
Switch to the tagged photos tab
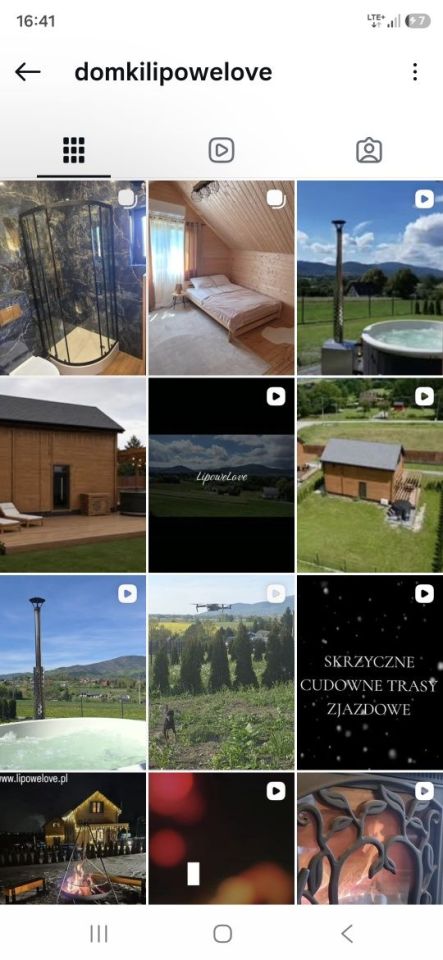pos(369,150)
